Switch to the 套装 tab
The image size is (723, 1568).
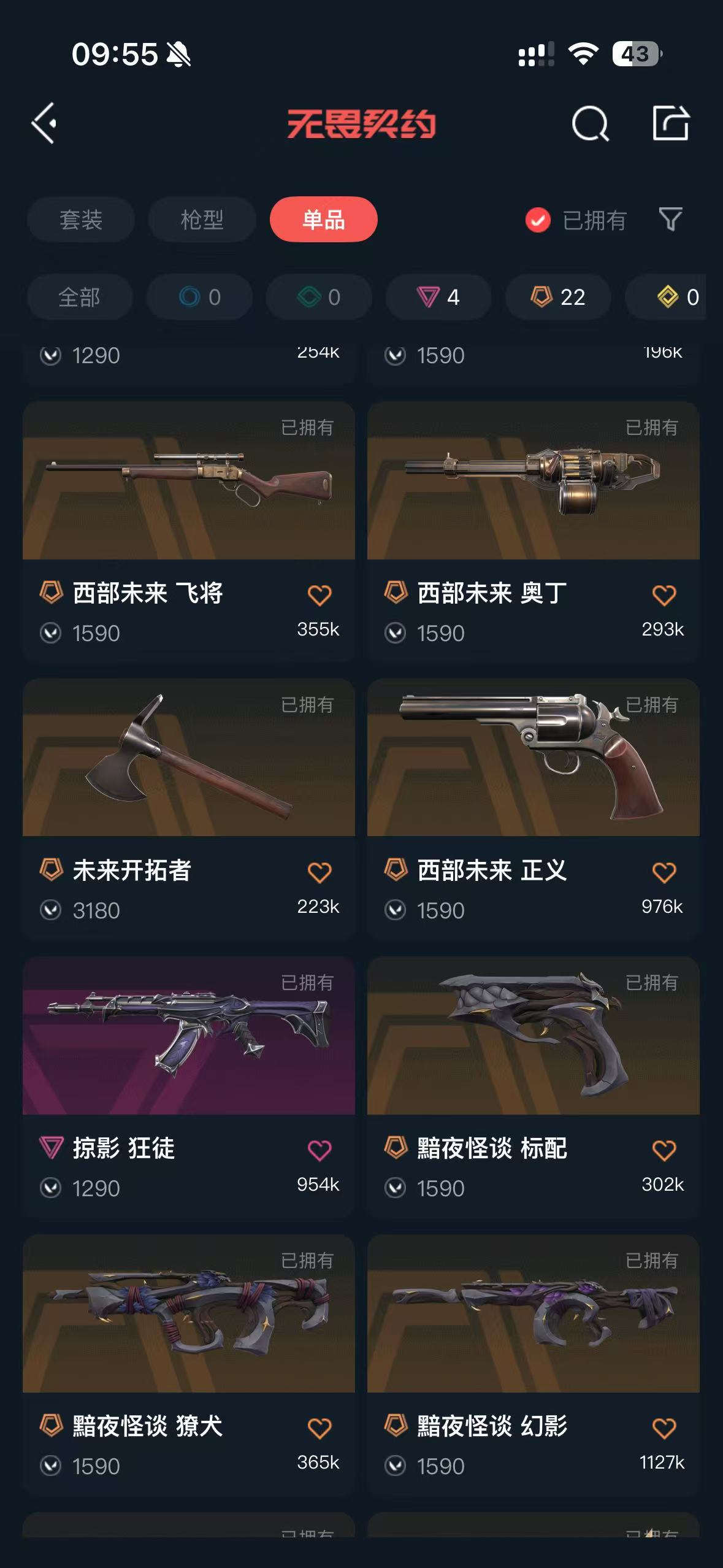tap(80, 220)
